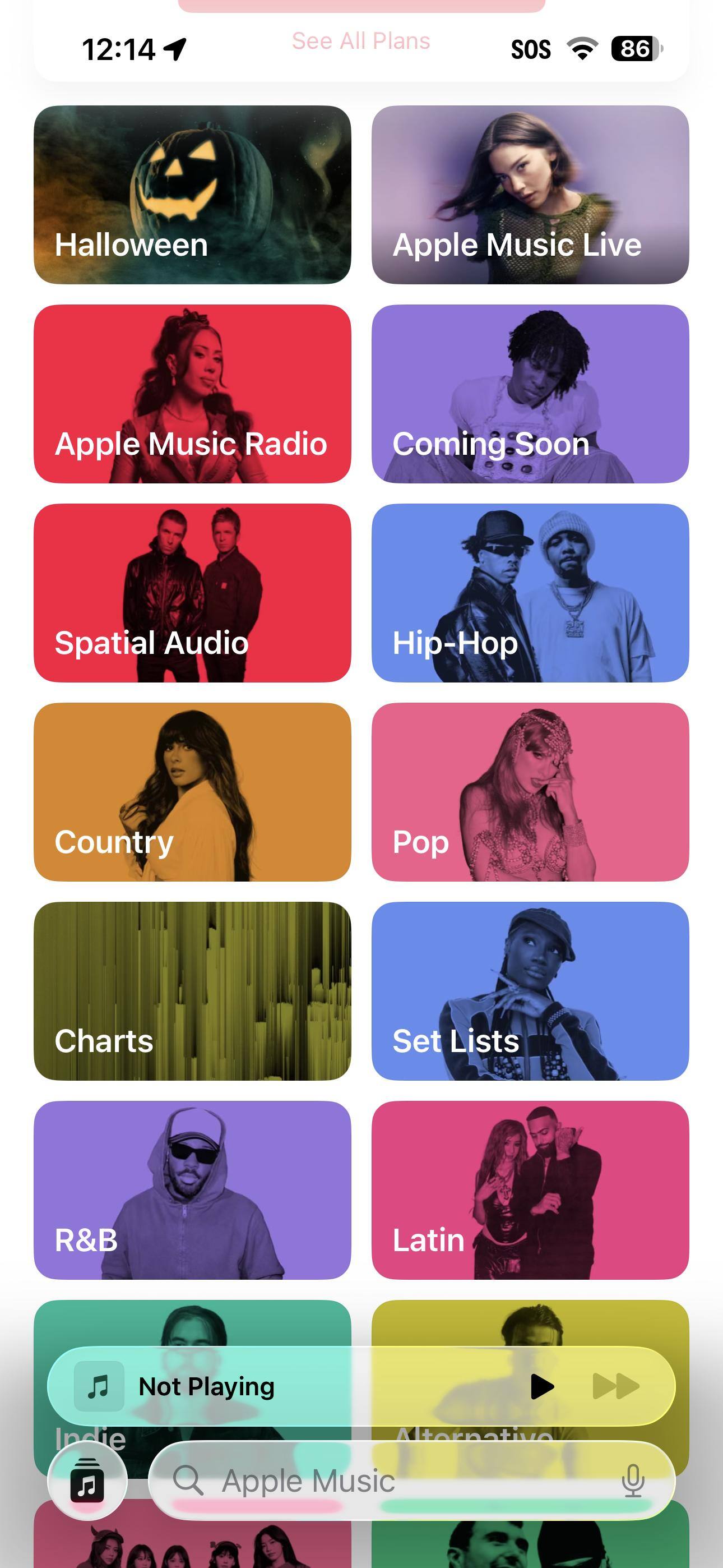Browse the Hip-Hop genre

tap(530, 592)
